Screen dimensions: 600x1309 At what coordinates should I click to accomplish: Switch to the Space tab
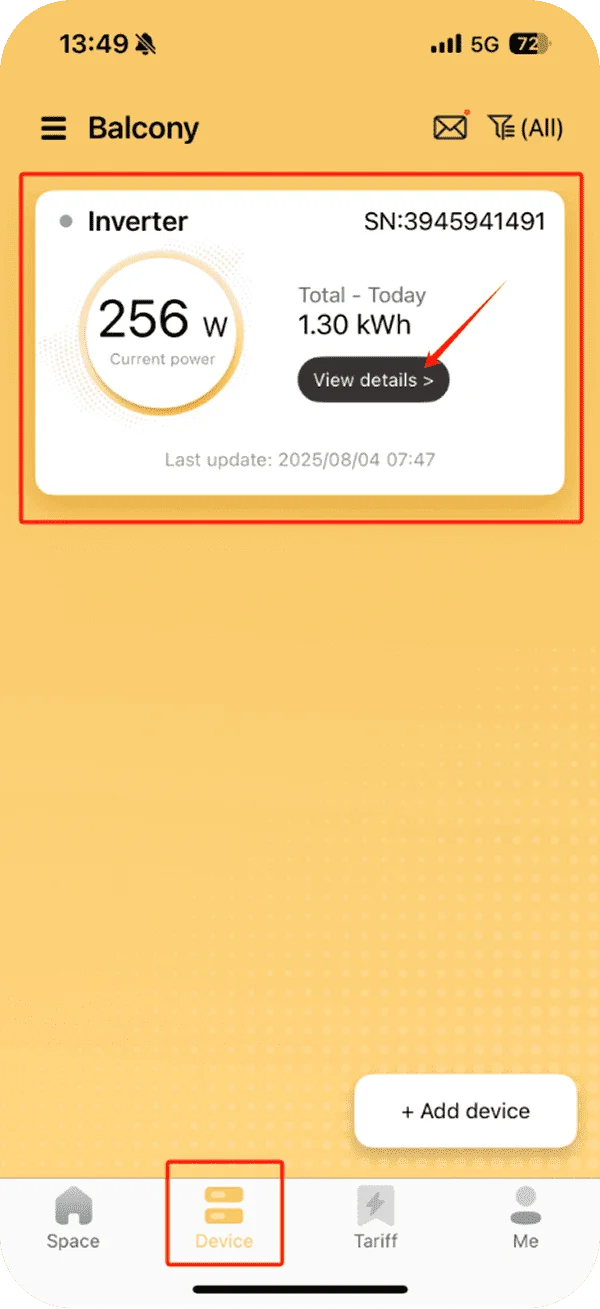point(73,1219)
